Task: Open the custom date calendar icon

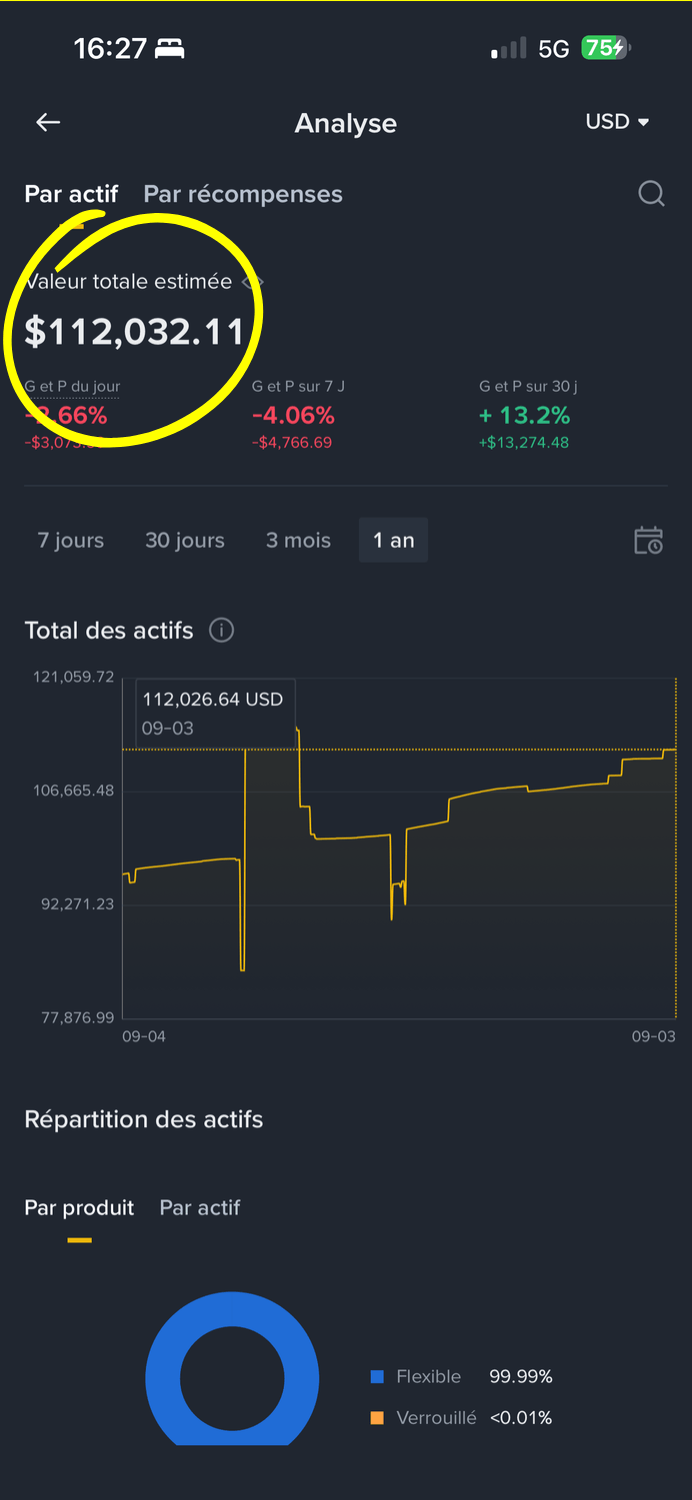Action: (648, 540)
